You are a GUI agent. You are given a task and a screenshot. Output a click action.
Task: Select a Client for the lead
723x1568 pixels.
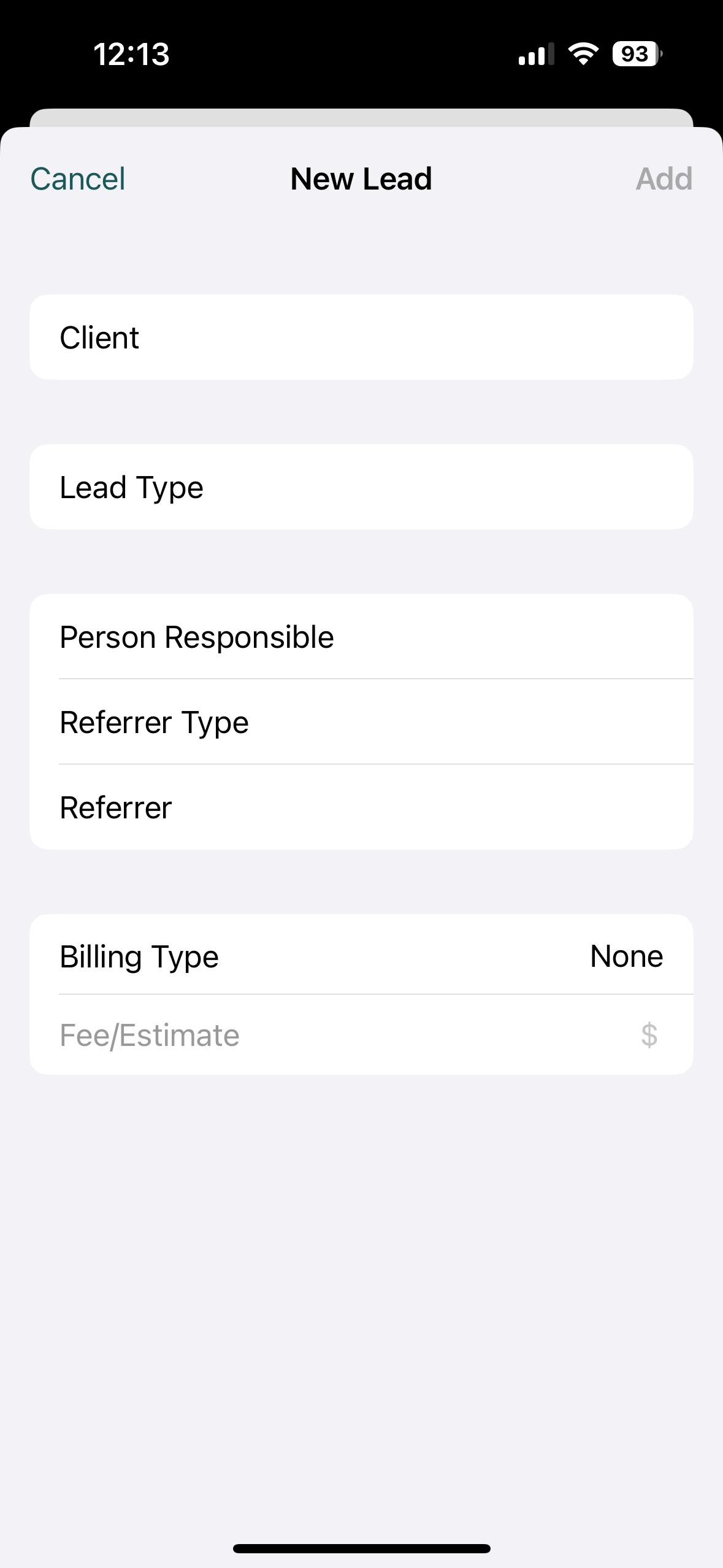click(x=361, y=337)
